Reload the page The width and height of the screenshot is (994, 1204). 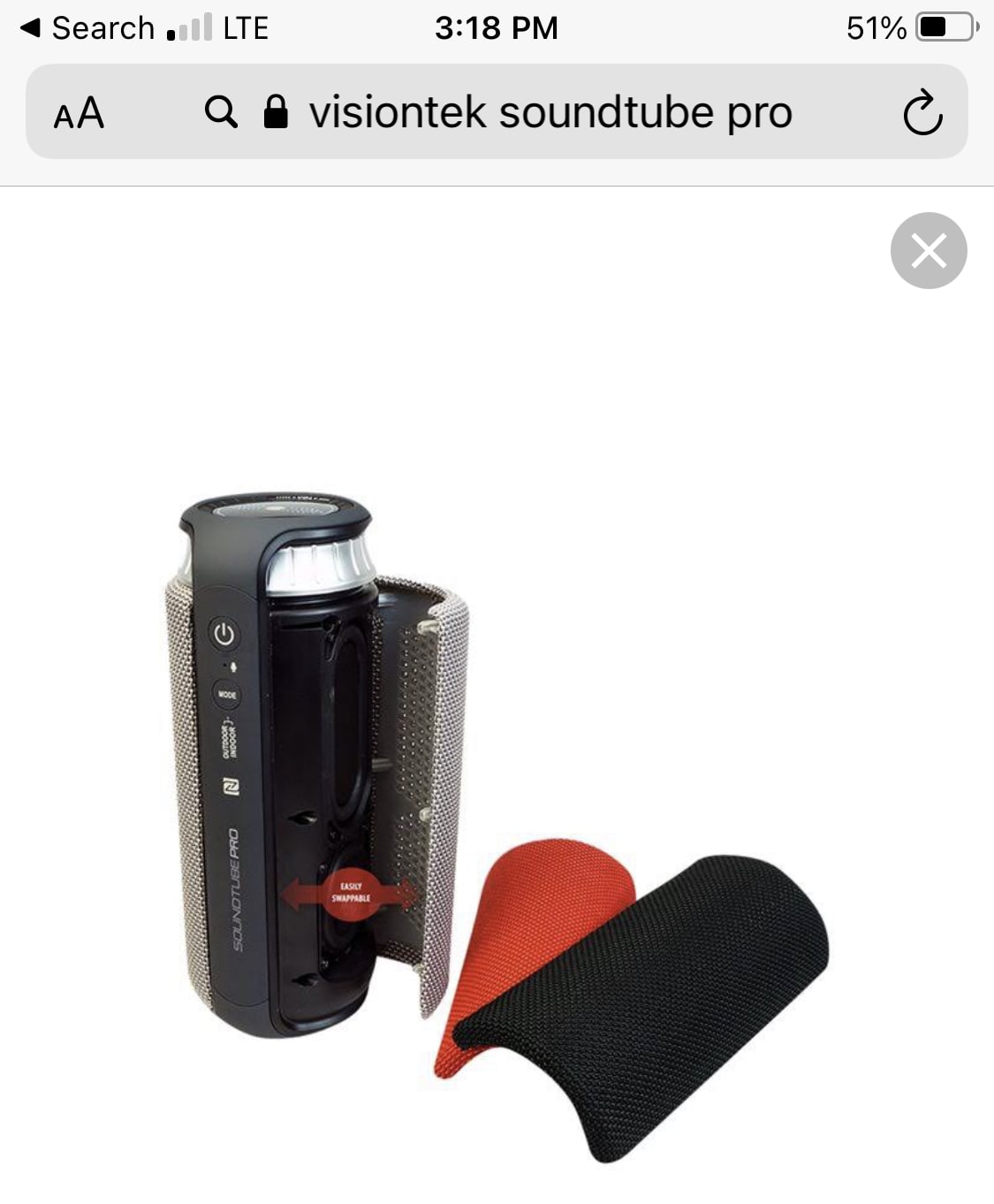[x=922, y=113]
